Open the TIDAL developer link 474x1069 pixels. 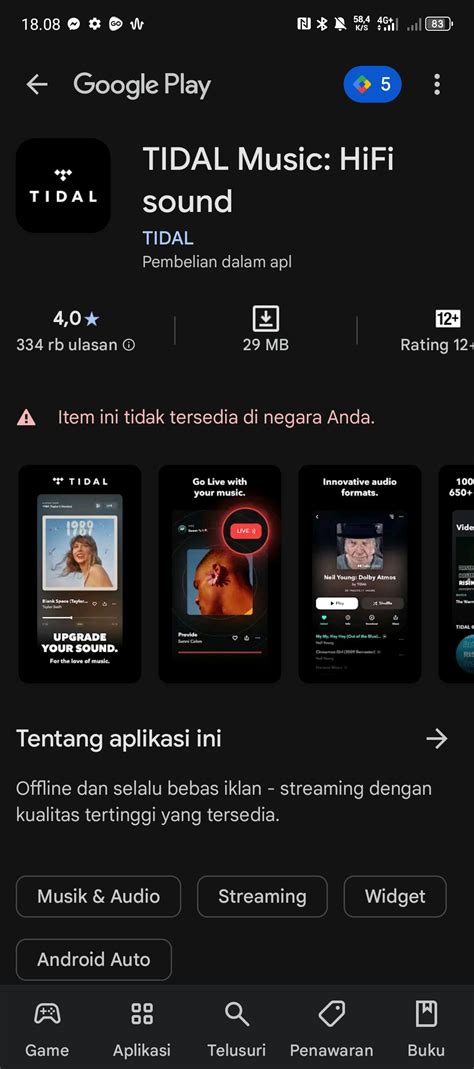click(x=168, y=238)
